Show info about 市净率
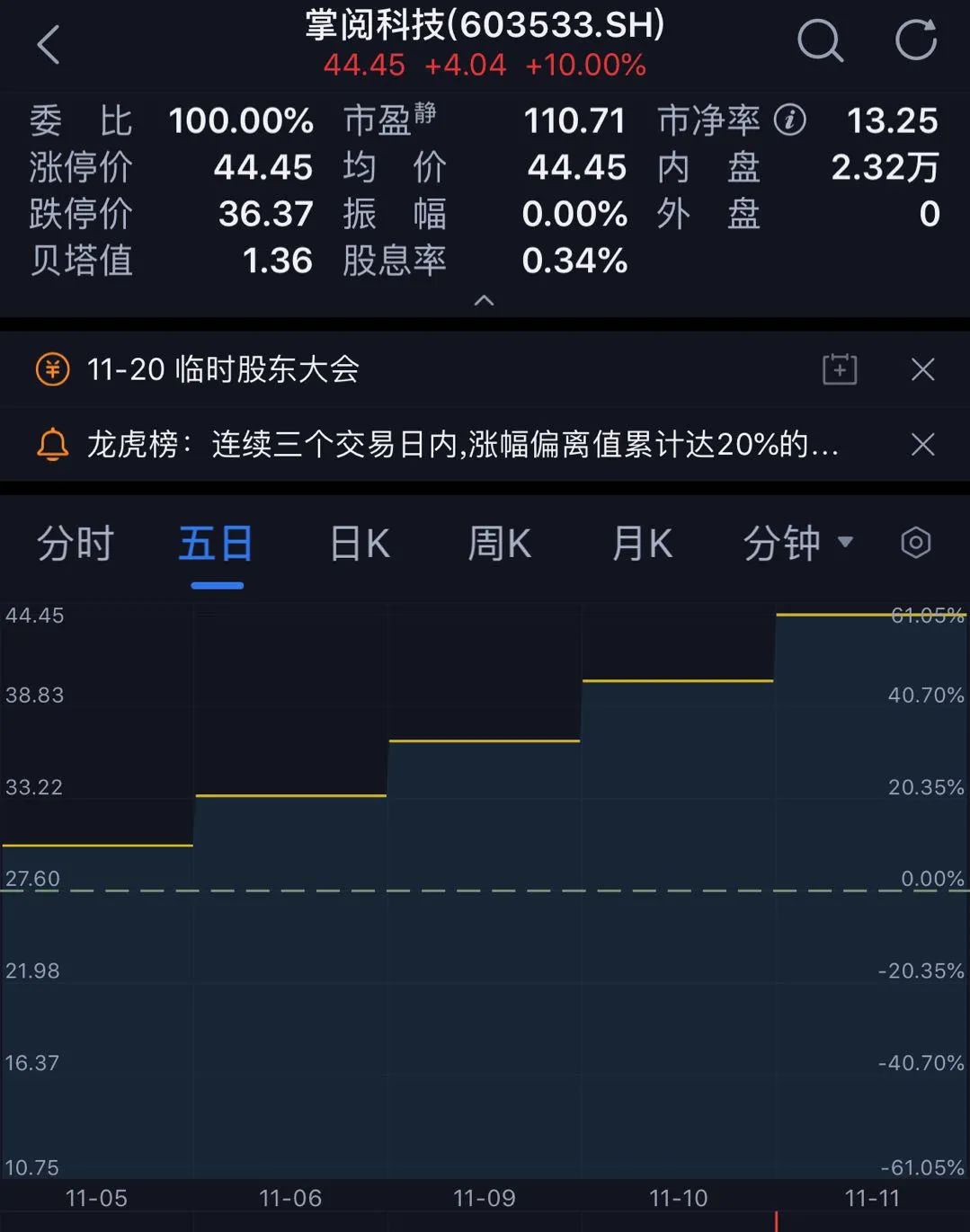The height and width of the screenshot is (1232, 970). tap(790, 120)
